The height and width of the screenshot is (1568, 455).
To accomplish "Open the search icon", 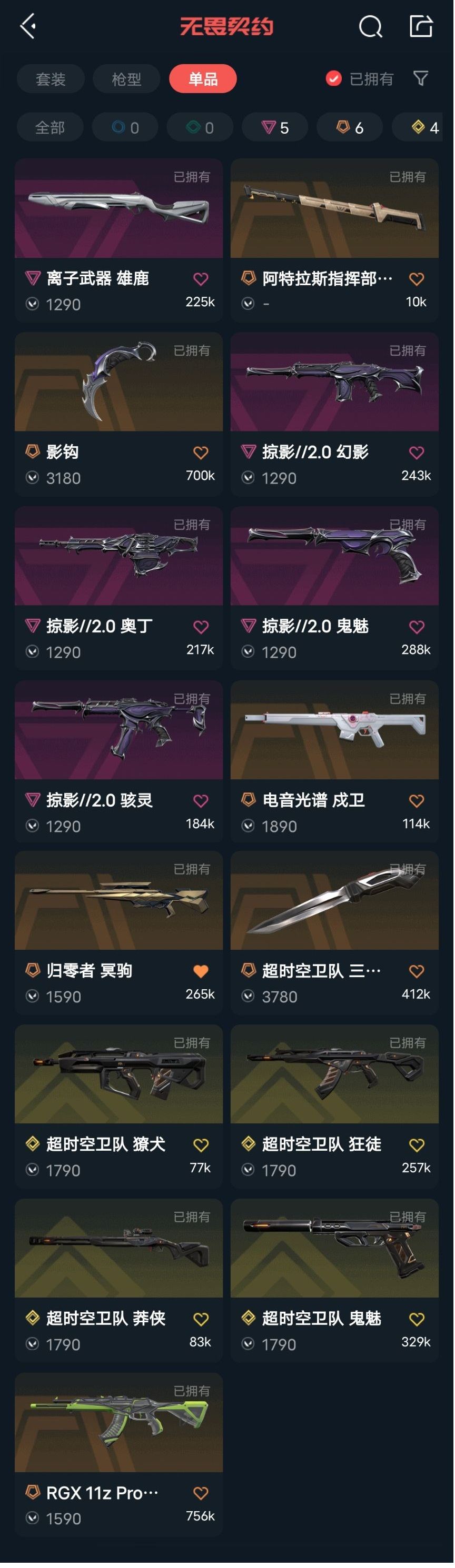I will pos(370,26).
